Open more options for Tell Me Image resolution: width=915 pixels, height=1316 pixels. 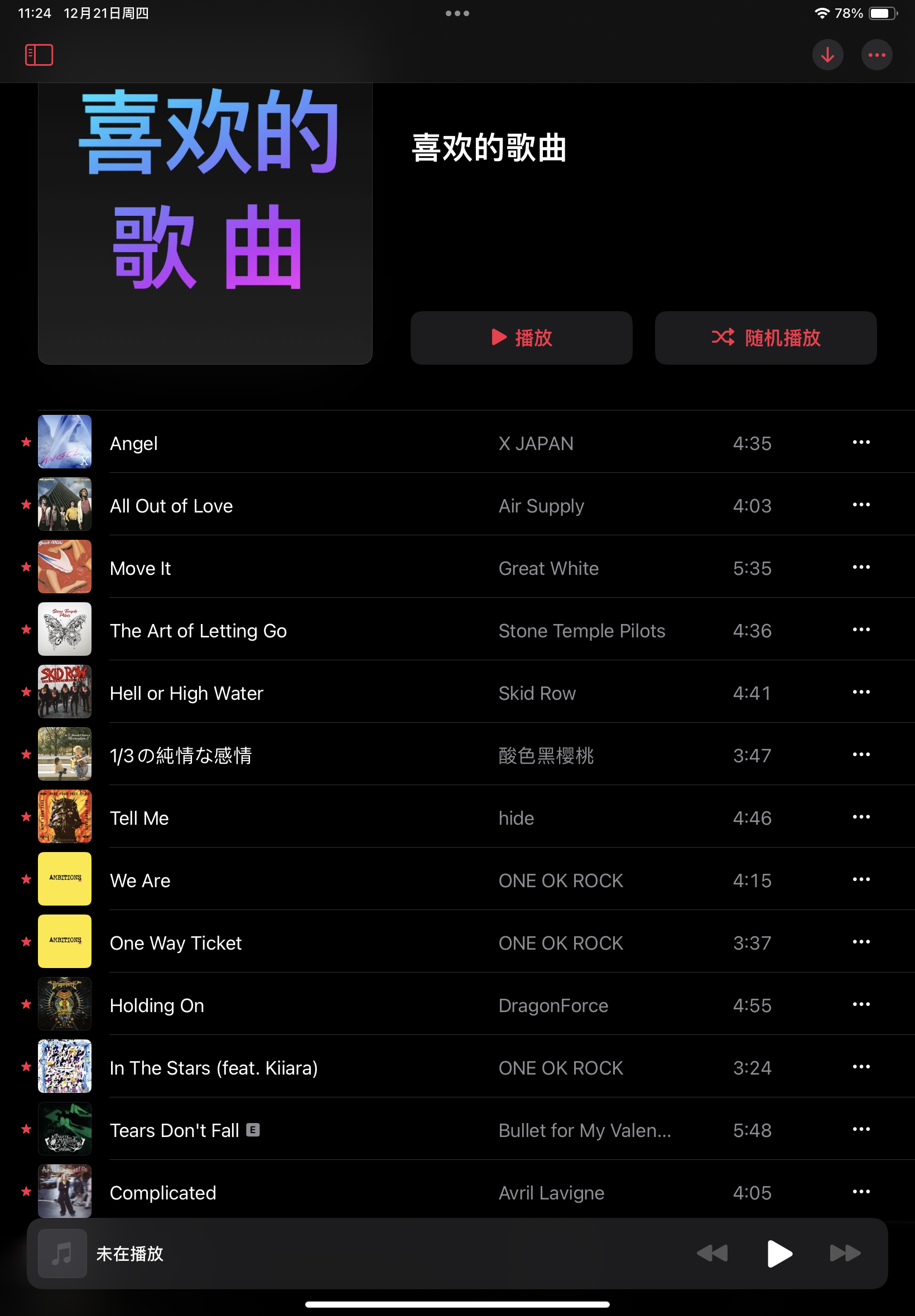[861, 817]
